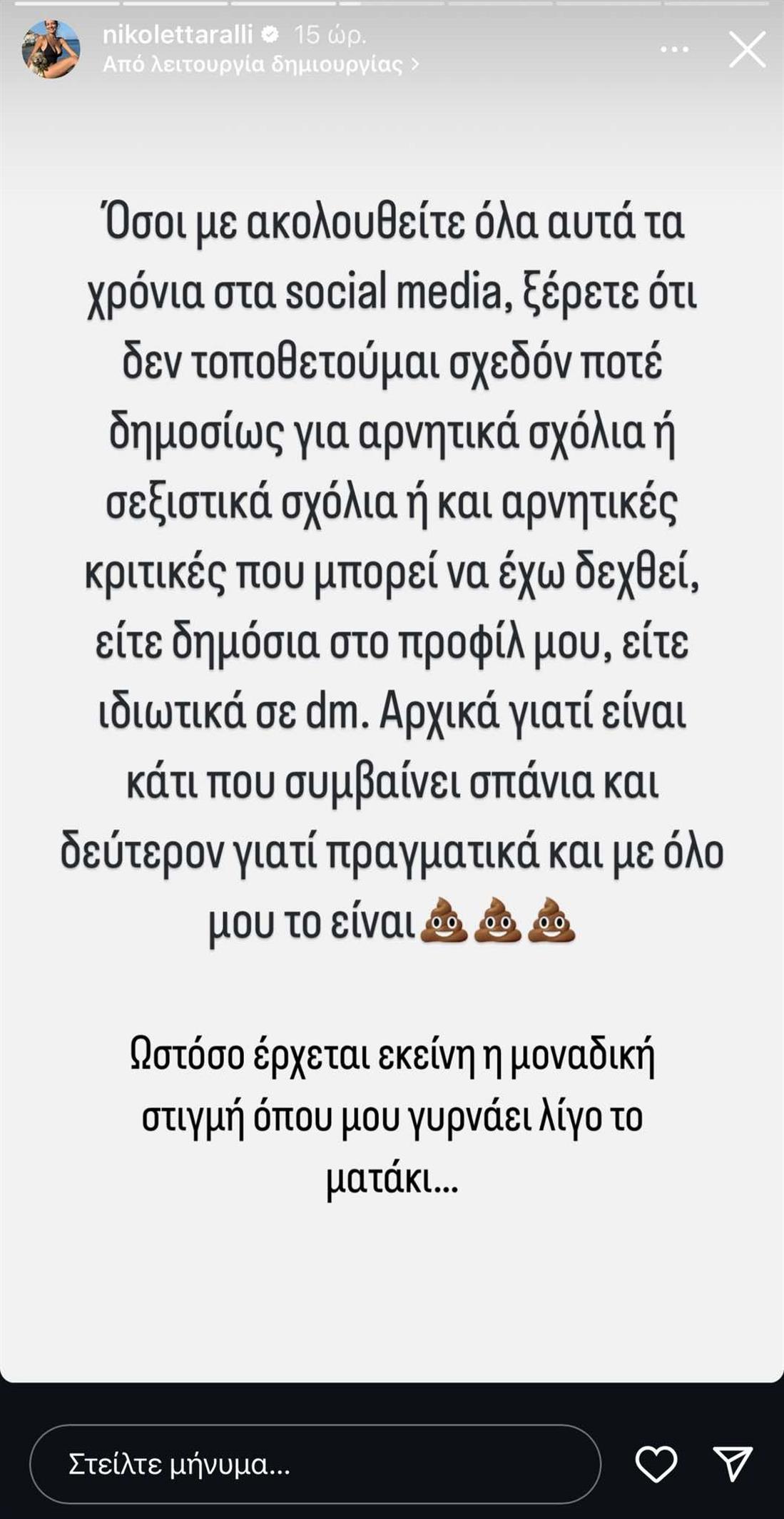Click the second poop emoji in the text
The image size is (784, 1519).
(498, 920)
